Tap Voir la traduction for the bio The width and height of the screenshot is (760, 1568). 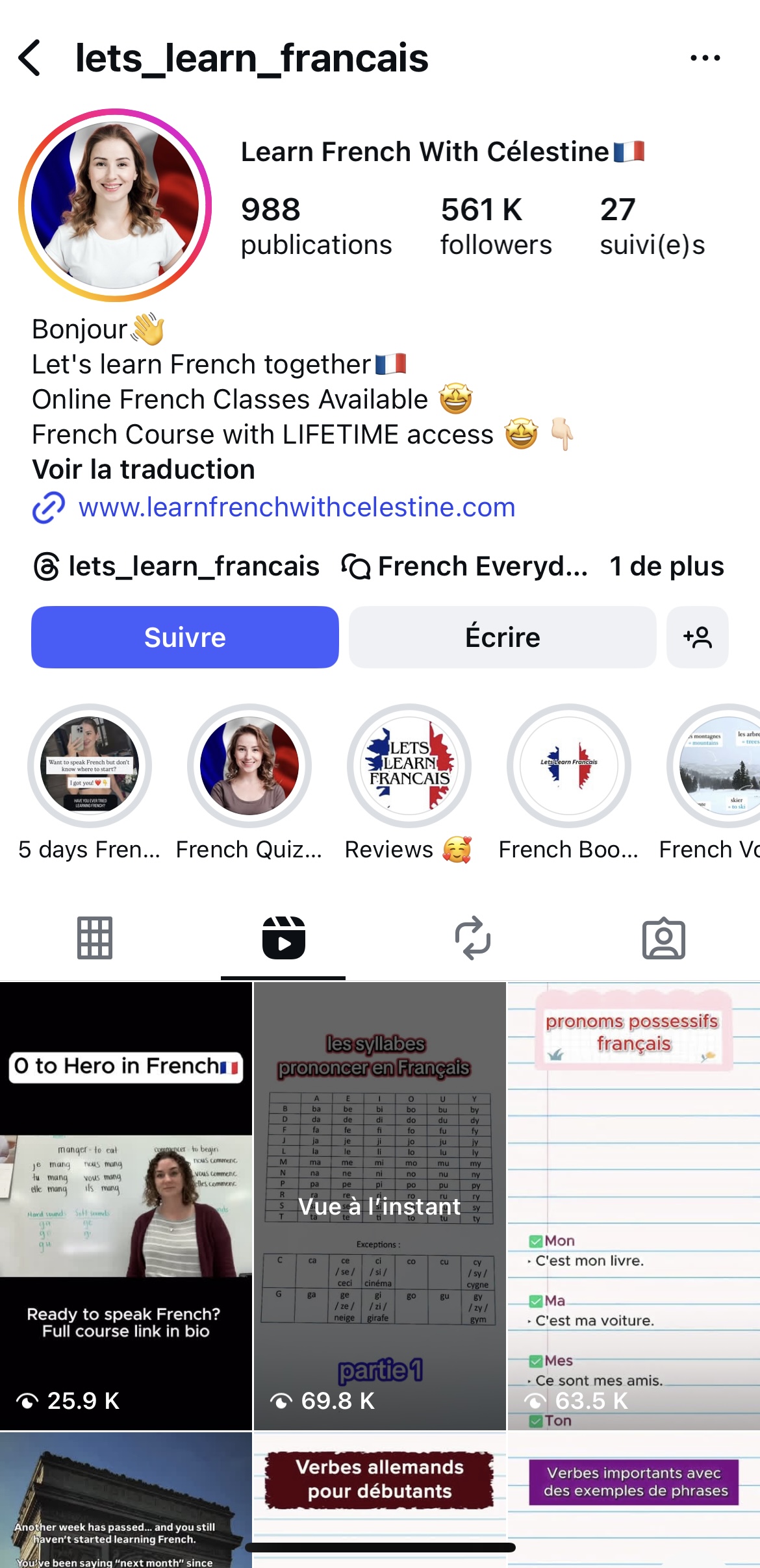(144, 470)
